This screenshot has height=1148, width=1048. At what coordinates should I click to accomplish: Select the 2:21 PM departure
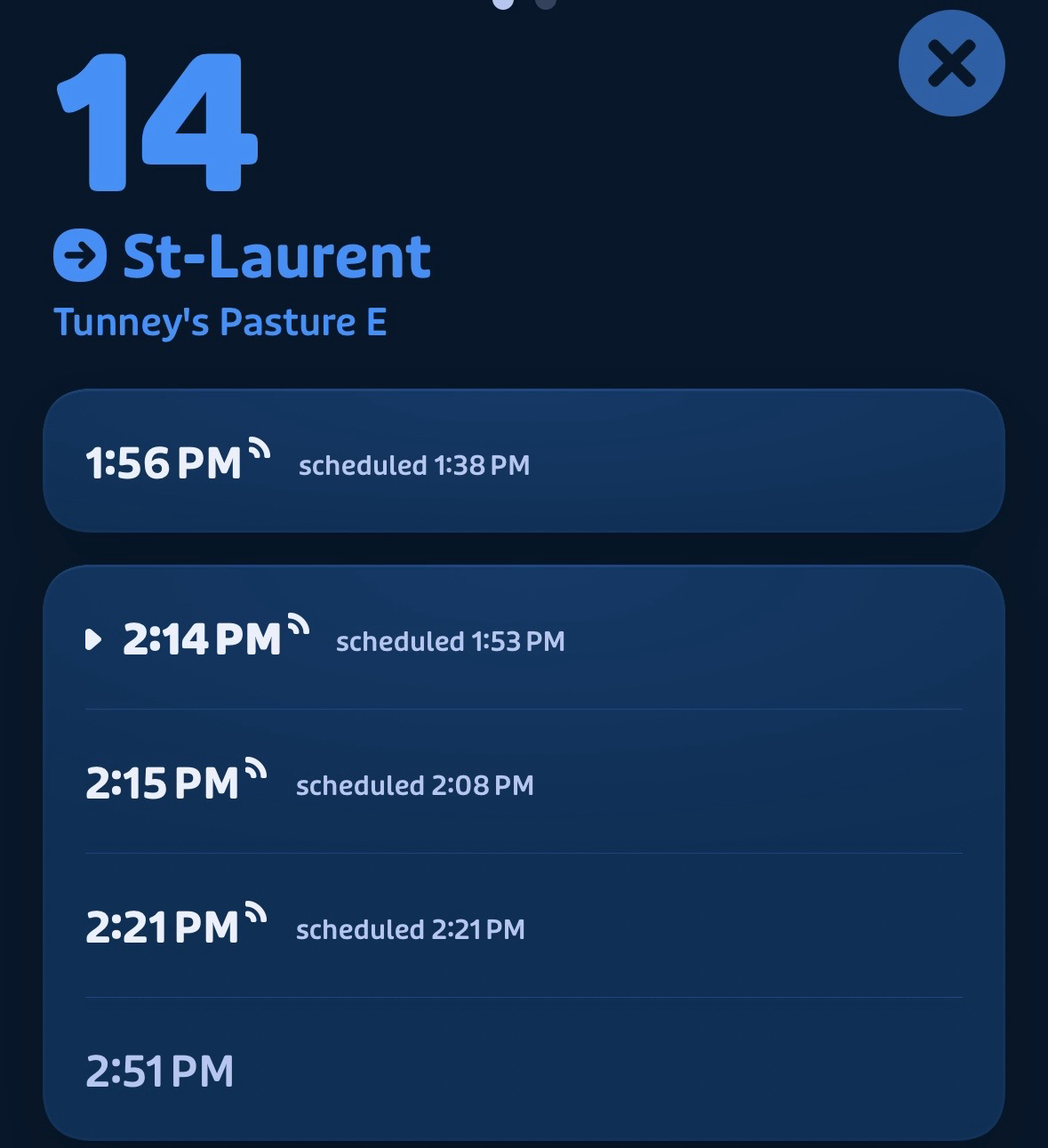coord(524,927)
